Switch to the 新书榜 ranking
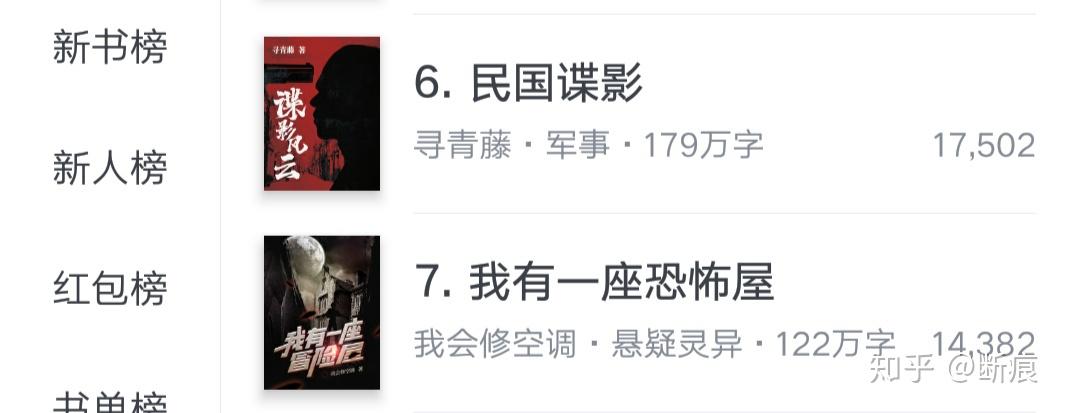The image size is (1065, 413). [109, 47]
